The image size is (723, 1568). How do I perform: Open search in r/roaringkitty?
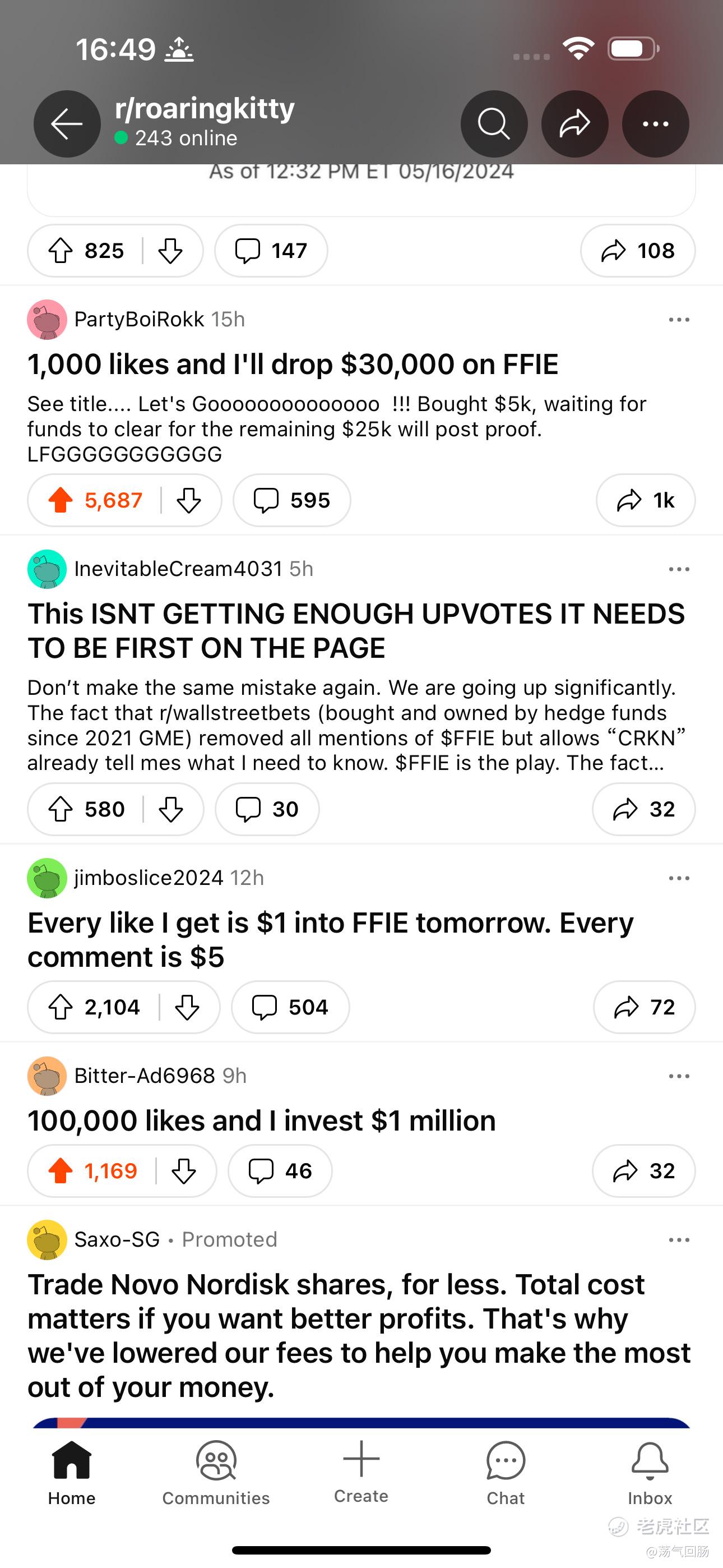click(494, 124)
